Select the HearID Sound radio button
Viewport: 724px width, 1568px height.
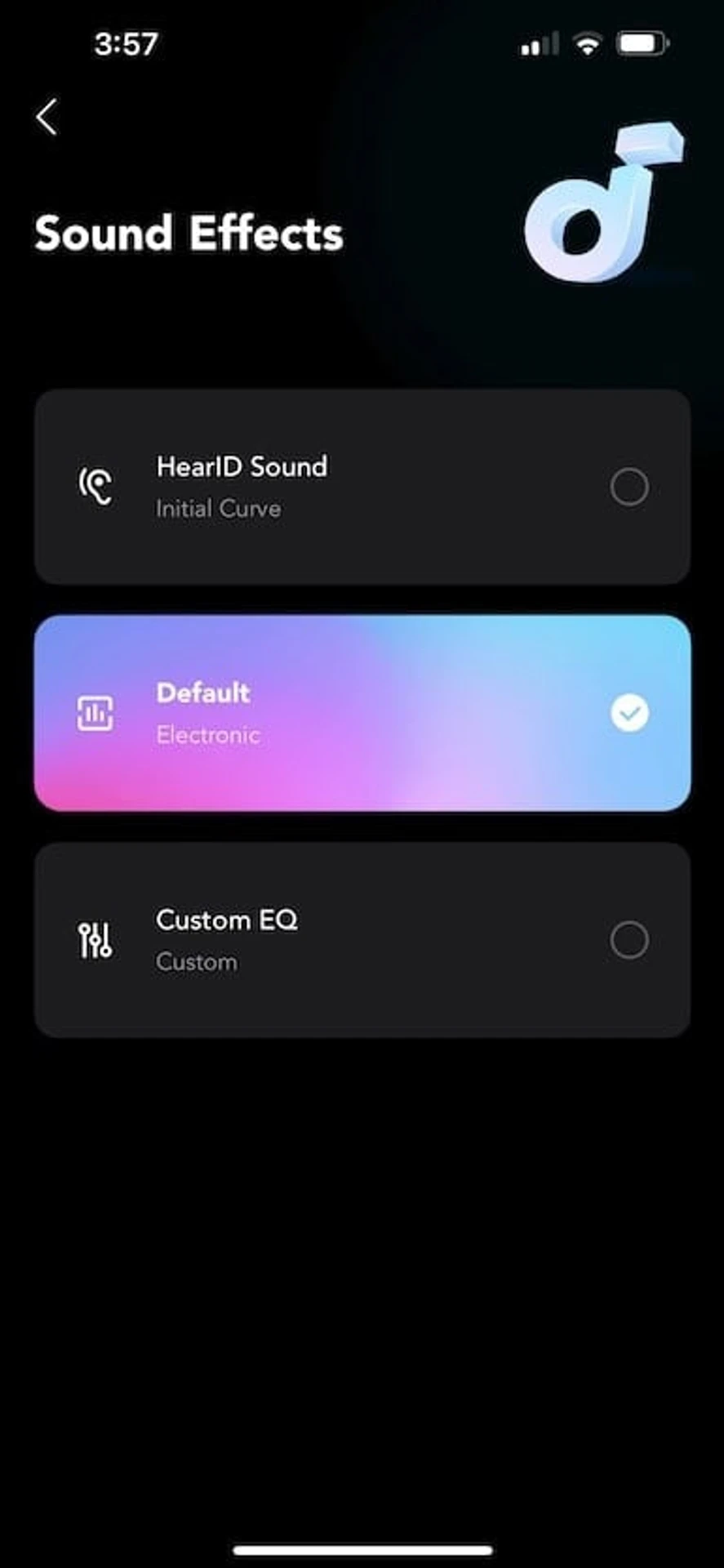tap(629, 488)
